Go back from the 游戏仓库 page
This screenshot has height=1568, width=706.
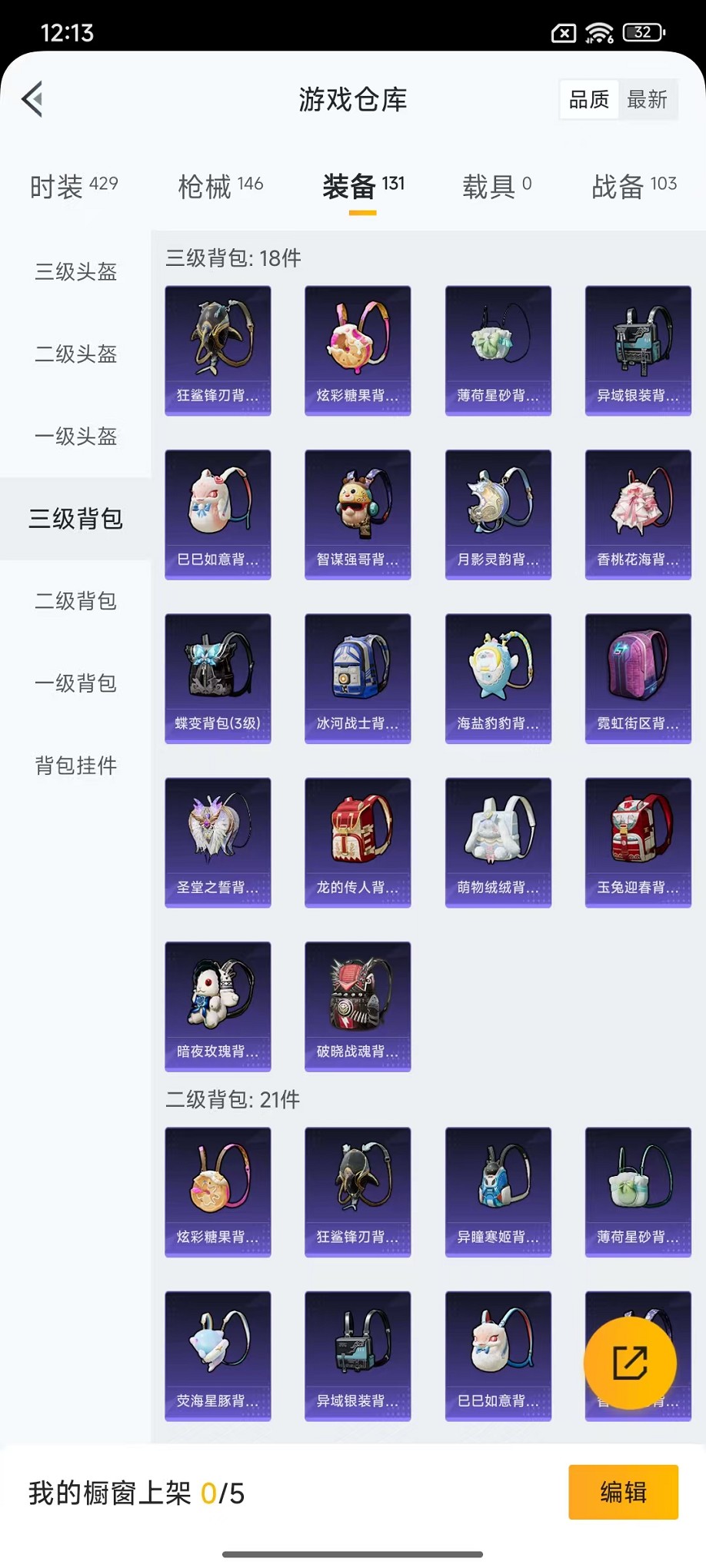(33, 99)
